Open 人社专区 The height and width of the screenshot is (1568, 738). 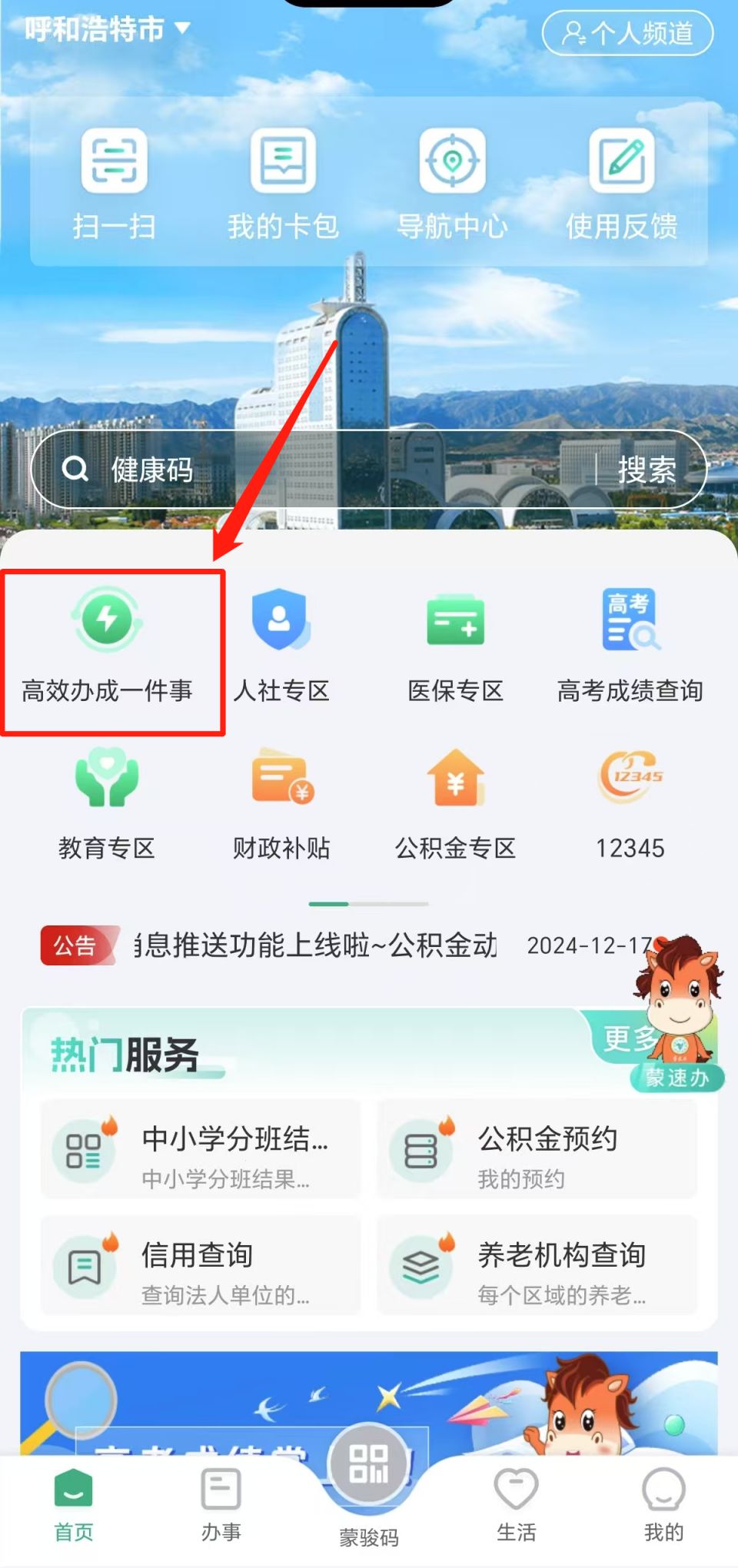click(281, 646)
